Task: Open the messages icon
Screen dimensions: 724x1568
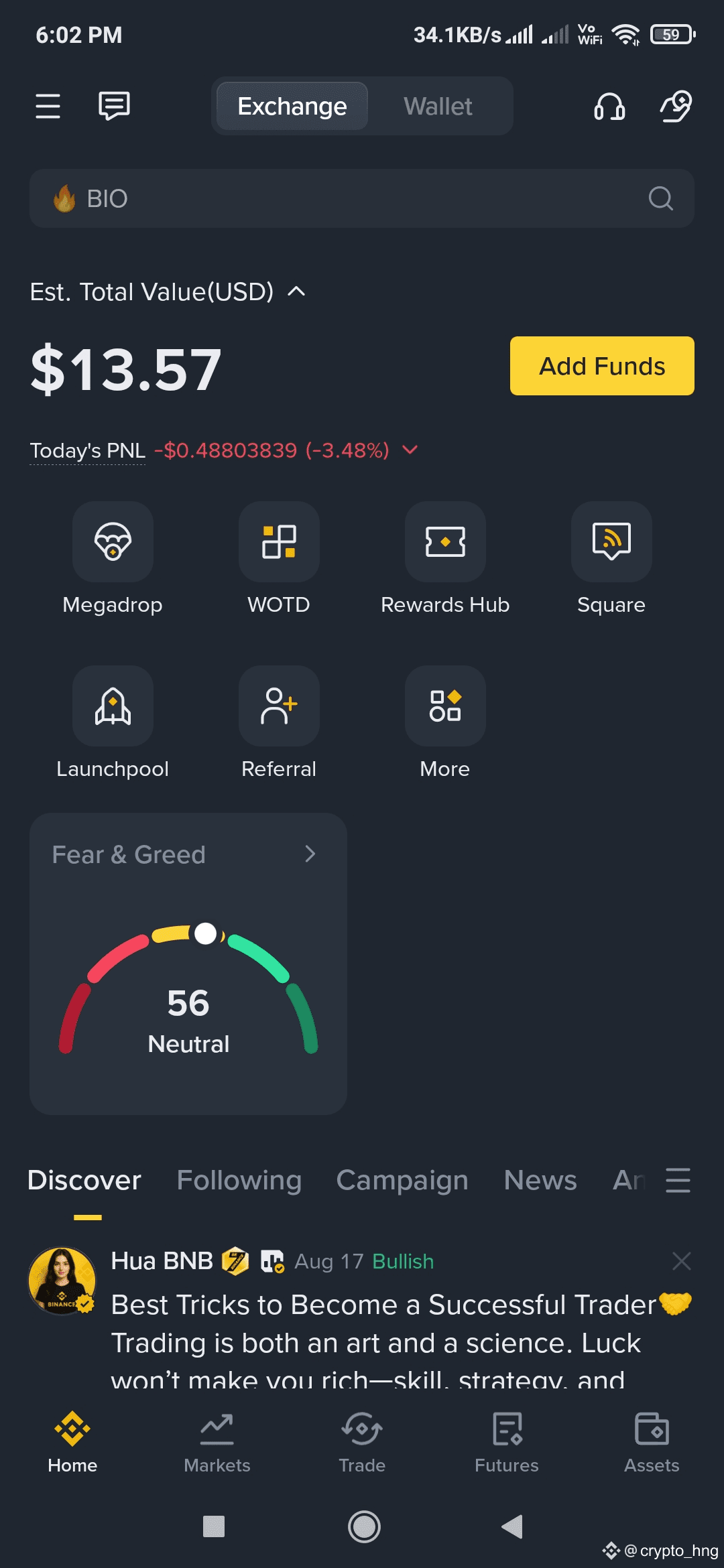Action: pyautogui.click(x=114, y=106)
